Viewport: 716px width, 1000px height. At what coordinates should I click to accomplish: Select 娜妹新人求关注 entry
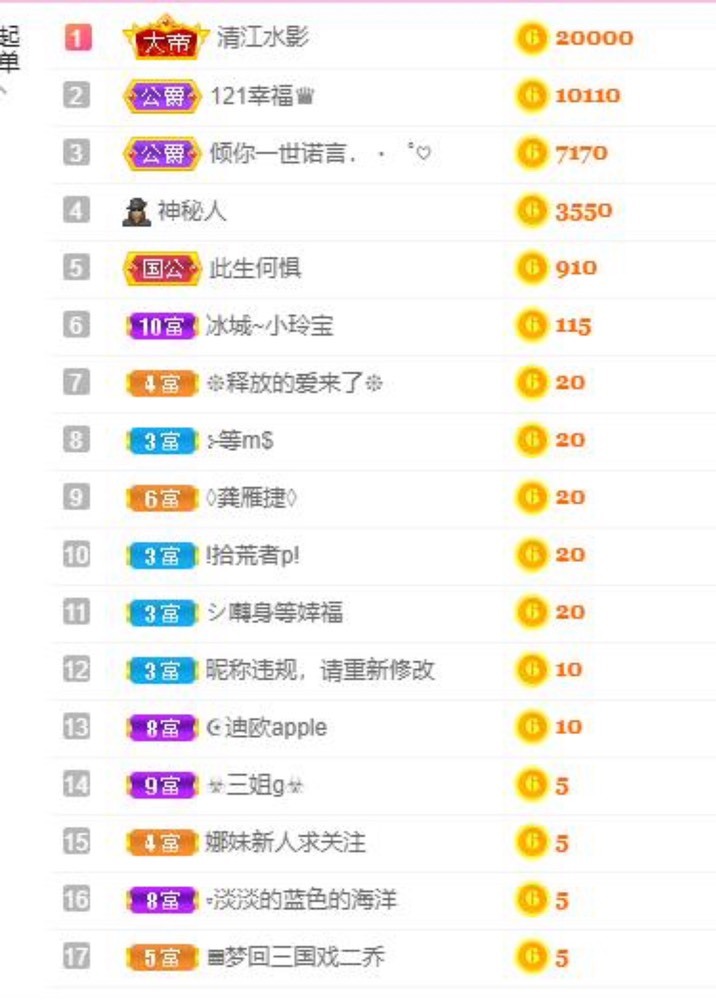285,842
